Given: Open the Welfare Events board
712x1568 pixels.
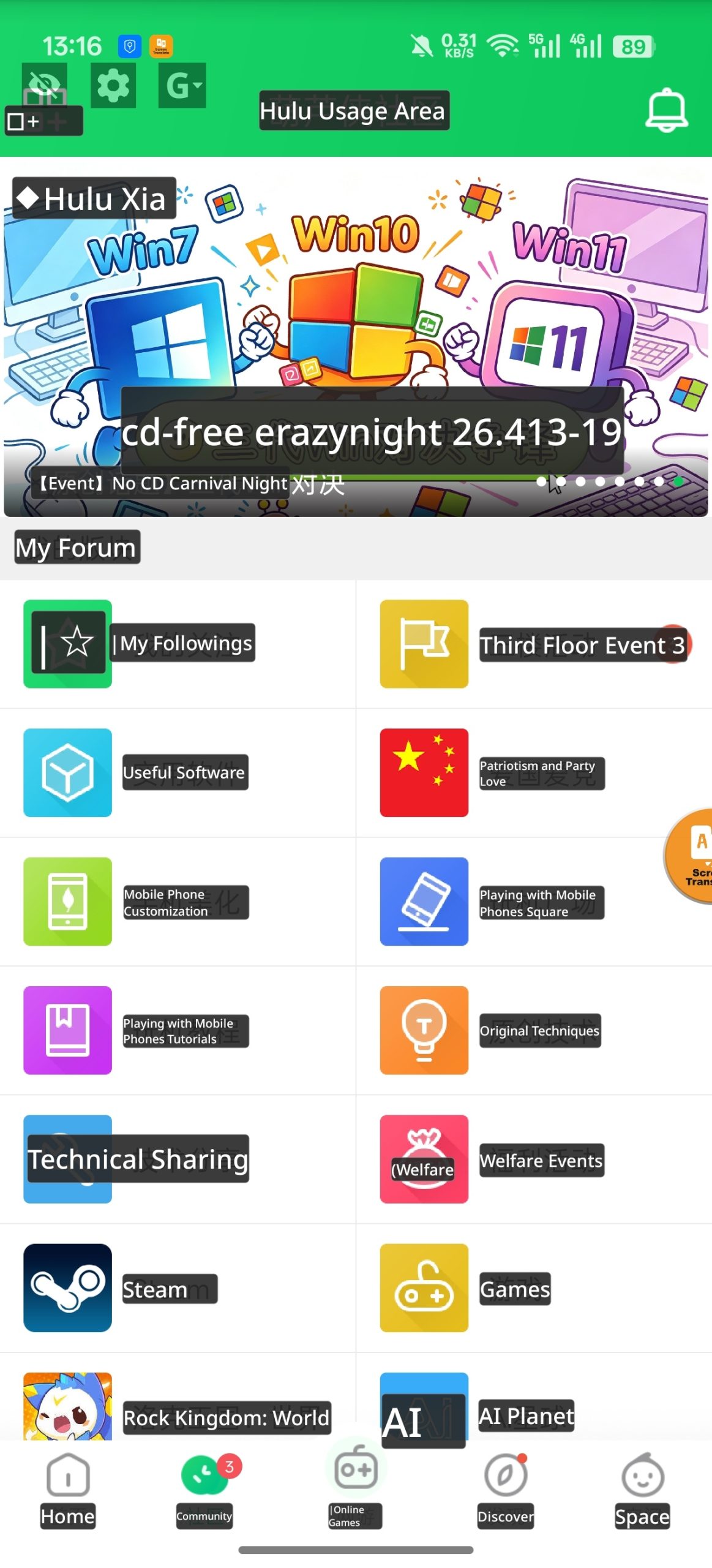Looking at the screenshot, I should [533, 1159].
